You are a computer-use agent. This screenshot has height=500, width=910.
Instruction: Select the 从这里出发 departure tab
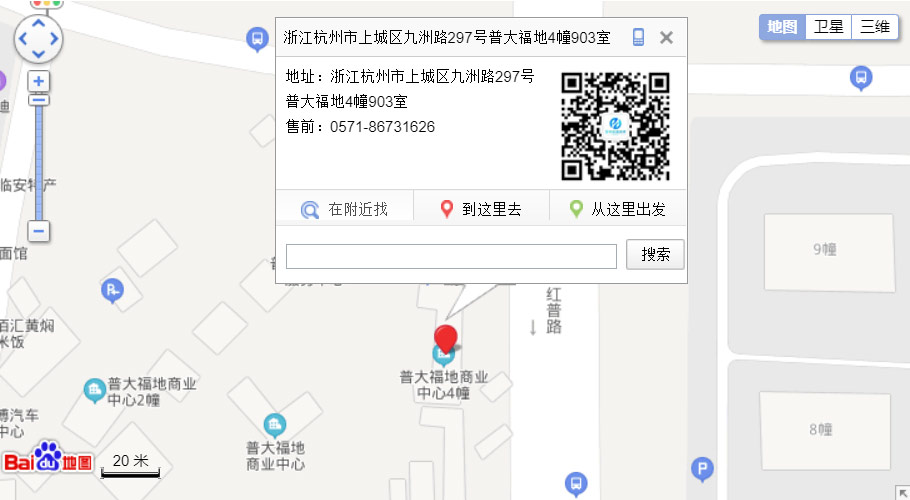[617, 210]
